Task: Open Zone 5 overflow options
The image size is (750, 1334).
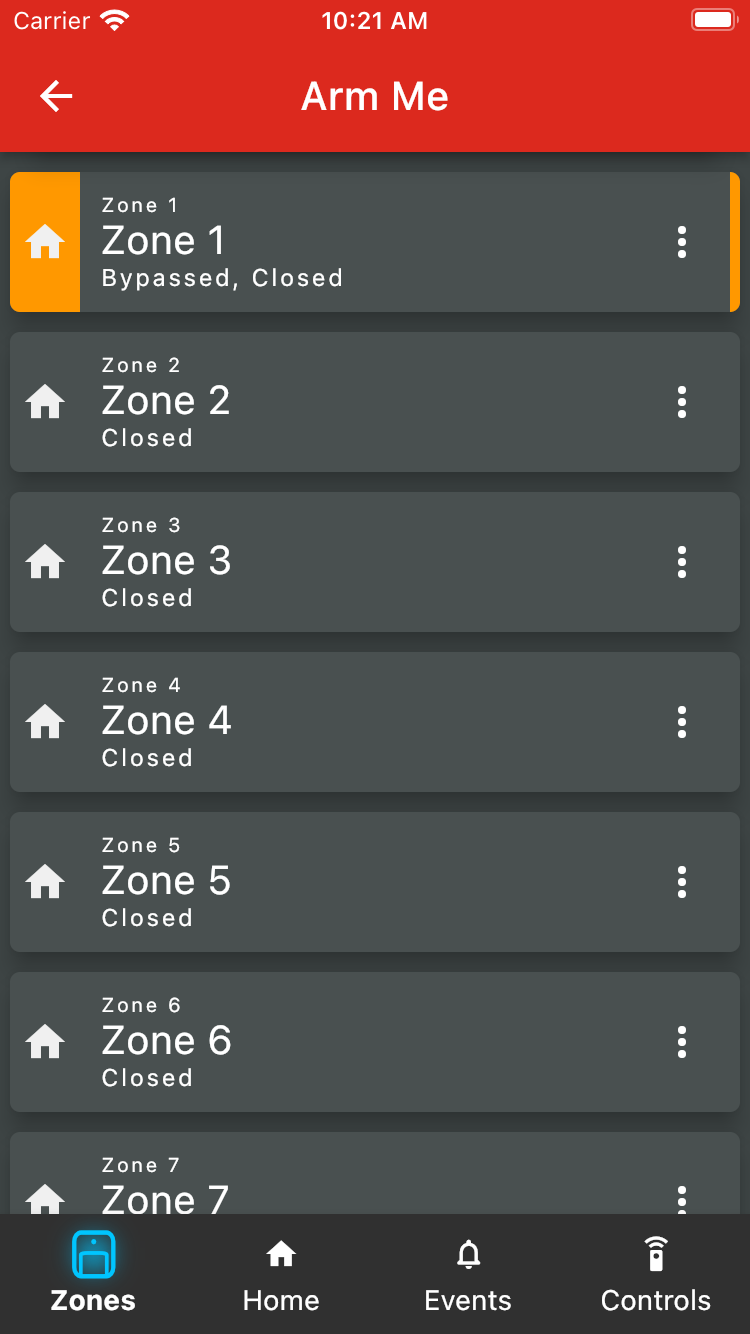Action: coord(682,882)
